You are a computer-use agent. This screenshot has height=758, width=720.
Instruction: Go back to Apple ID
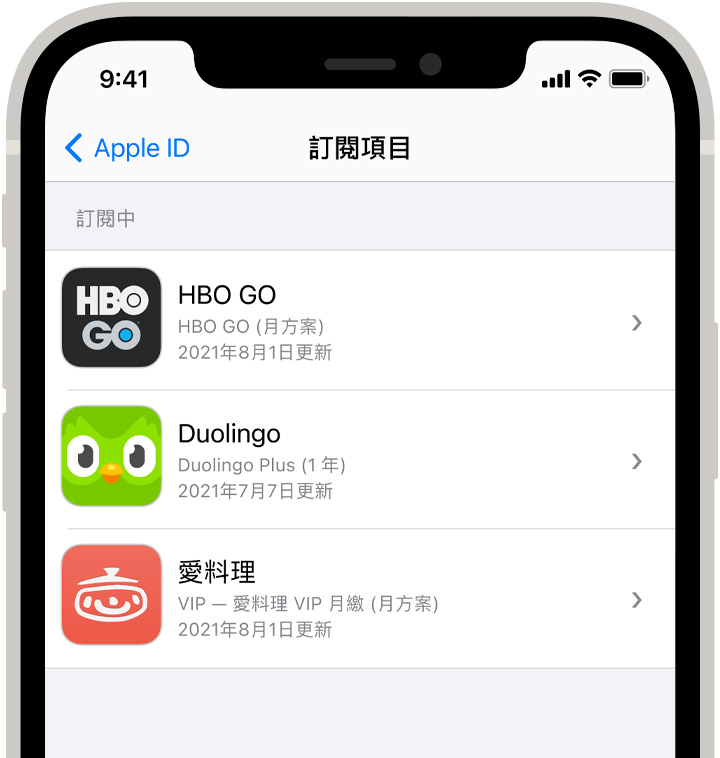click(127, 149)
